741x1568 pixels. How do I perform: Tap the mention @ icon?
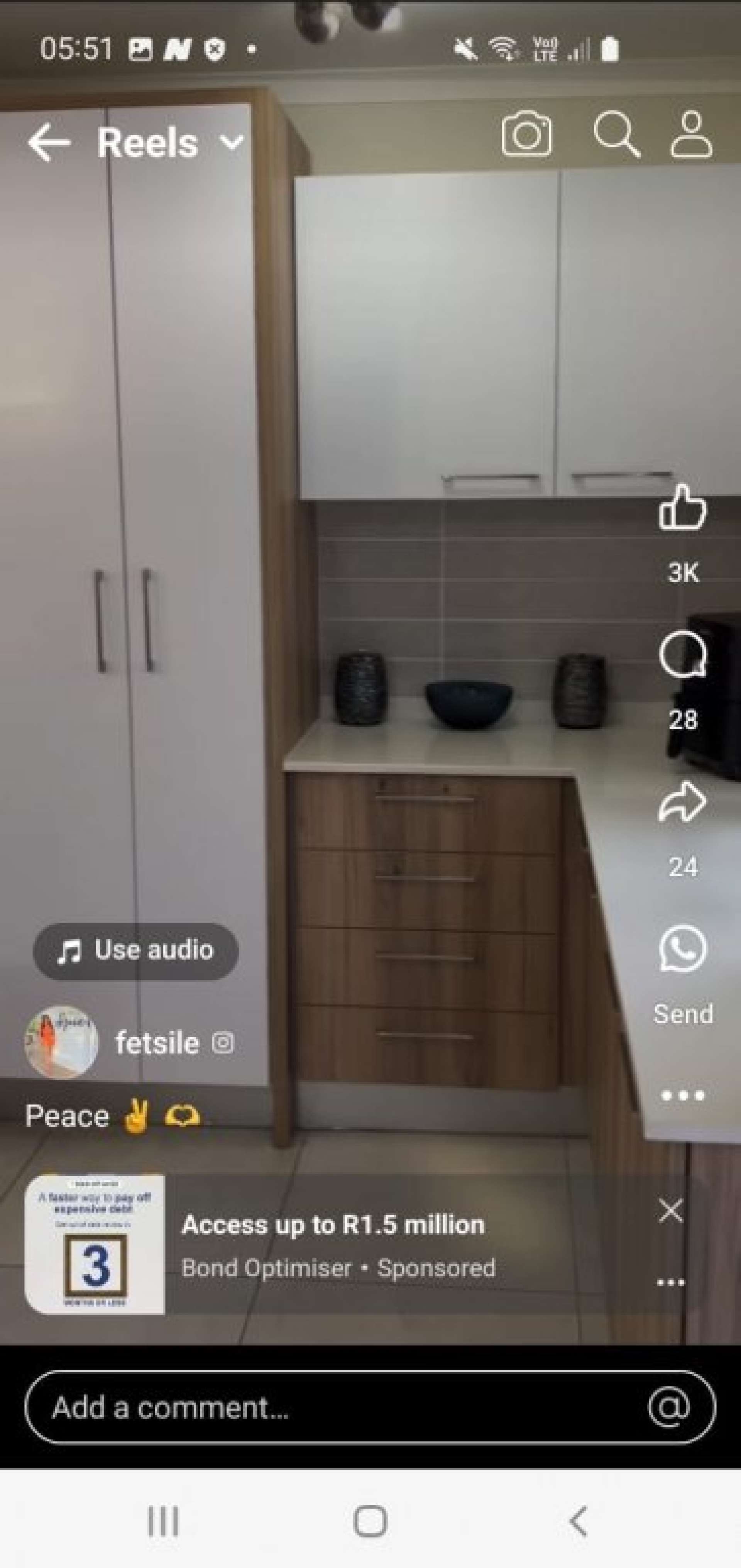pos(668,1407)
